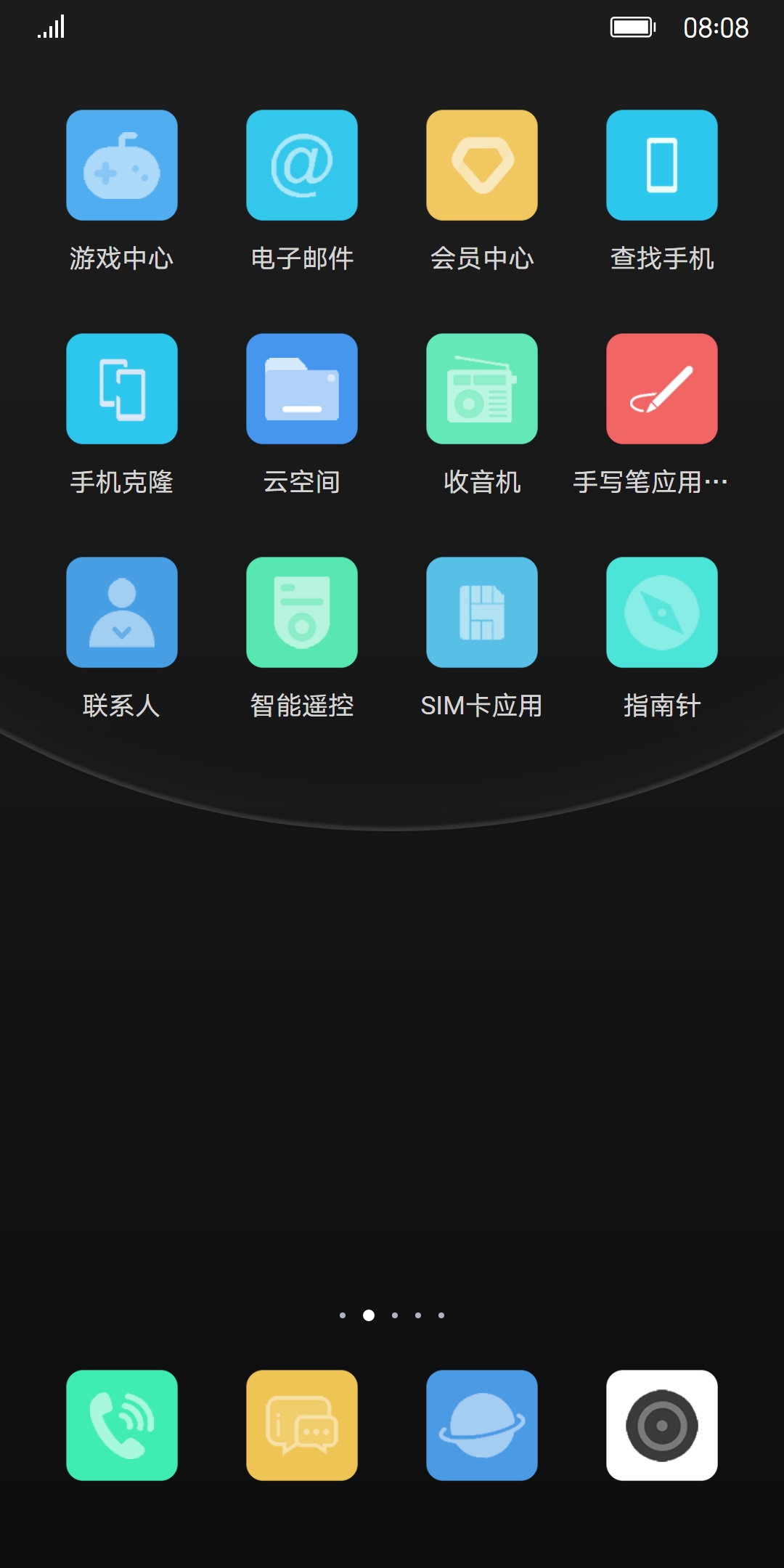Open the camera from the dock
The height and width of the screenshot is (1568, 784).
tap(662, 1426)
